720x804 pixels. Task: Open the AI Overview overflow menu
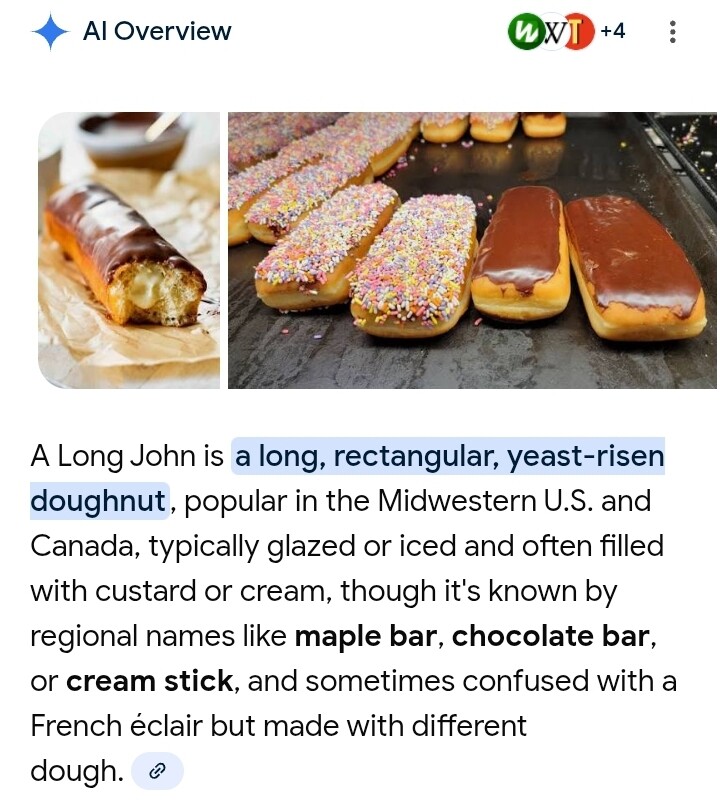pyautogui.click(x=673, y=32)
